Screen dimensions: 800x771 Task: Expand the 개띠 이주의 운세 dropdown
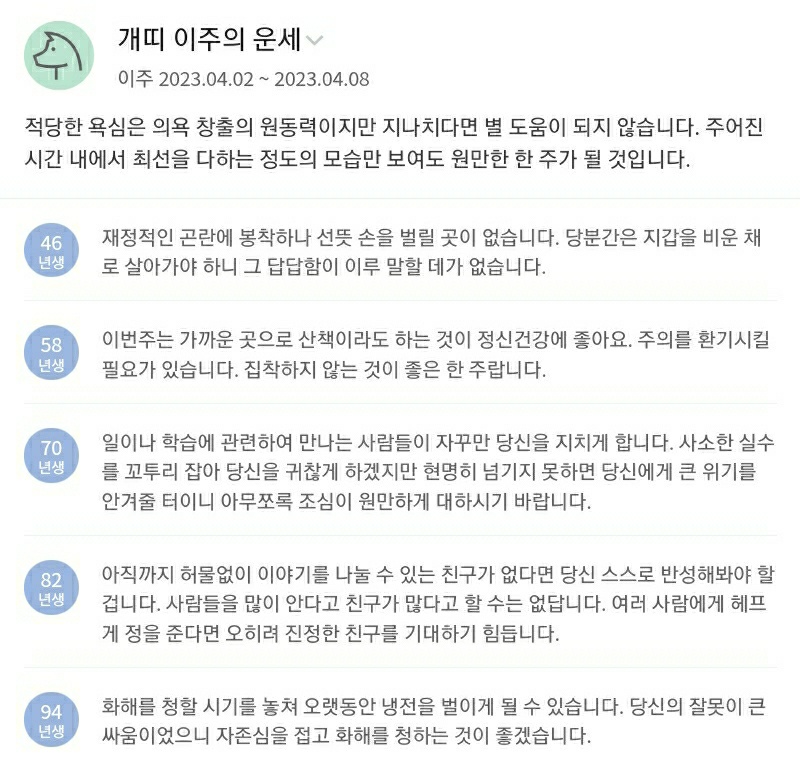[314, 42]
